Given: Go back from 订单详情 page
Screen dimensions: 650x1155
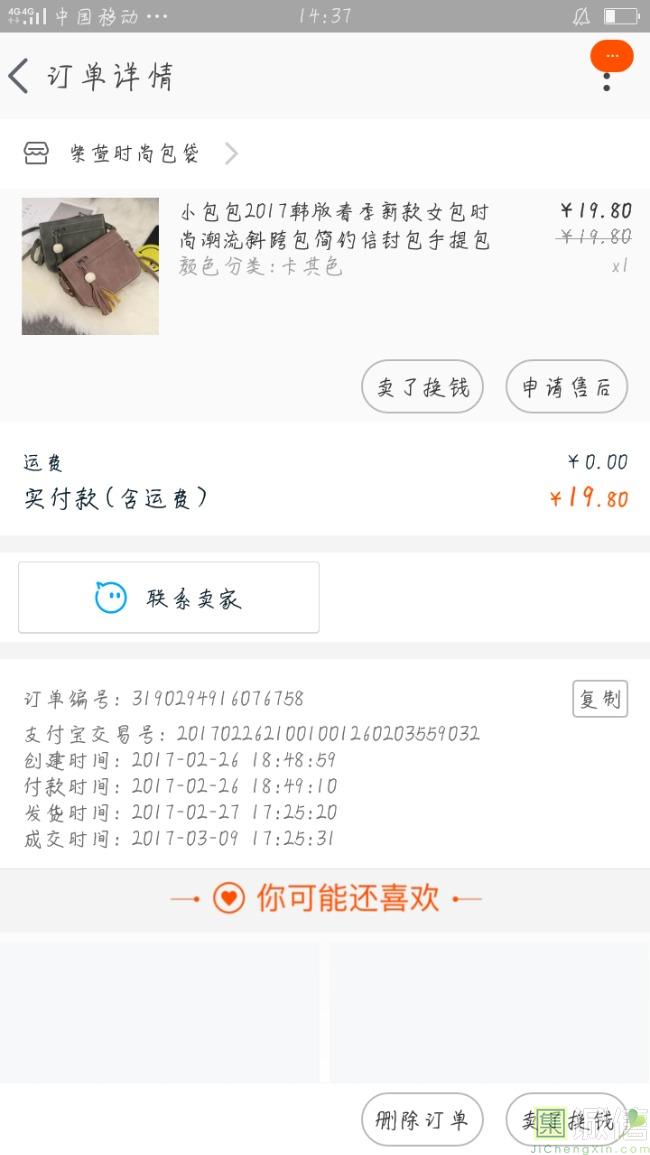Looking at the screenshot, I should (x=20, y=77).
